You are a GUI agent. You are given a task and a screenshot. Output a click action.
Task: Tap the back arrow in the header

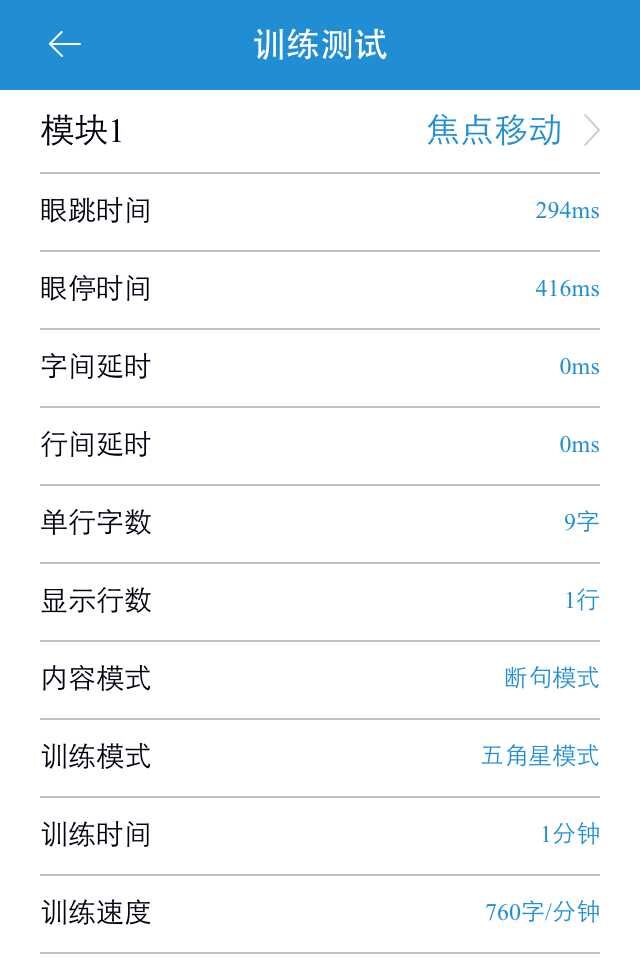[65, 44]
